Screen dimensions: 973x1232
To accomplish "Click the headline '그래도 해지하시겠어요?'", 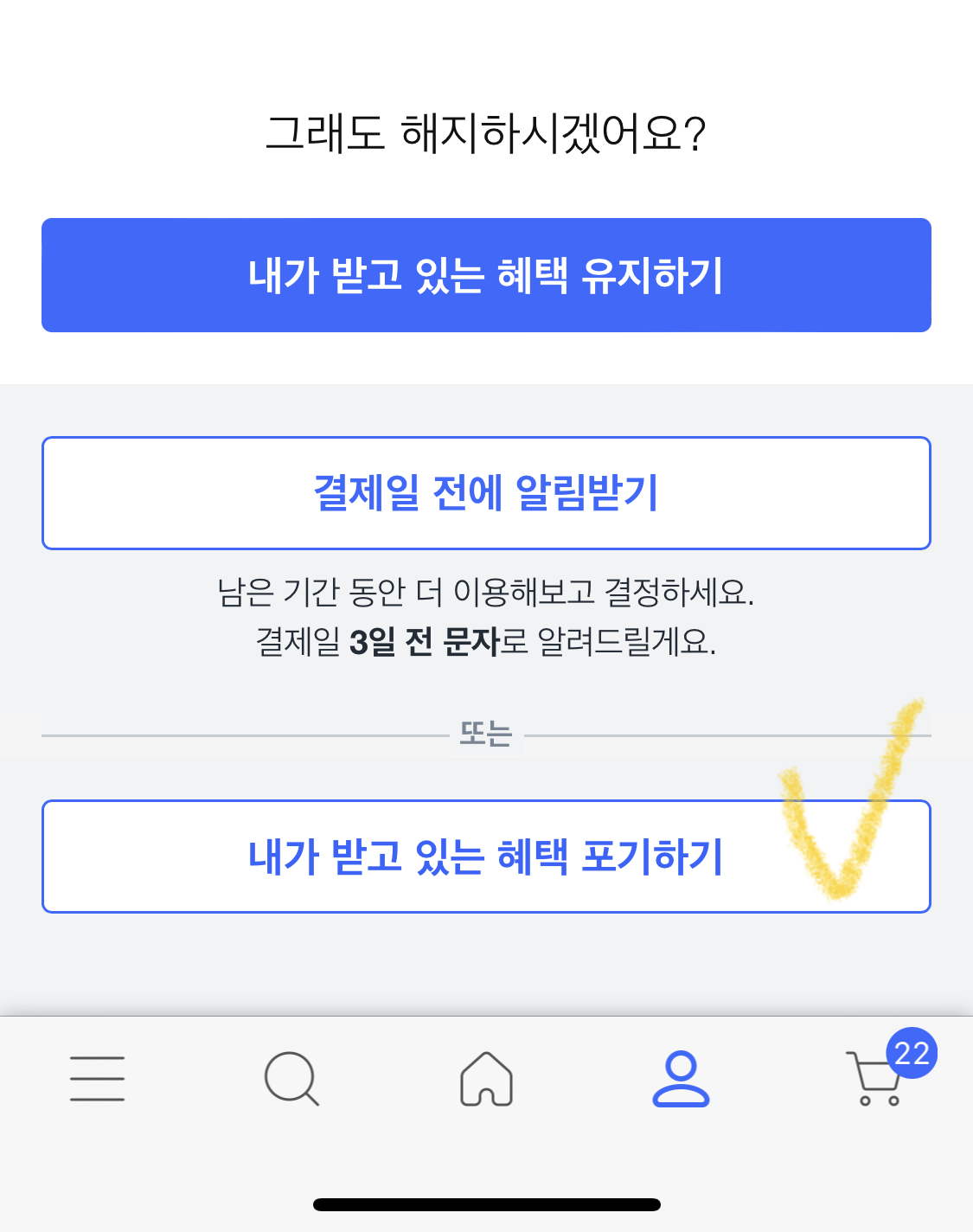I will click(486, 132).
